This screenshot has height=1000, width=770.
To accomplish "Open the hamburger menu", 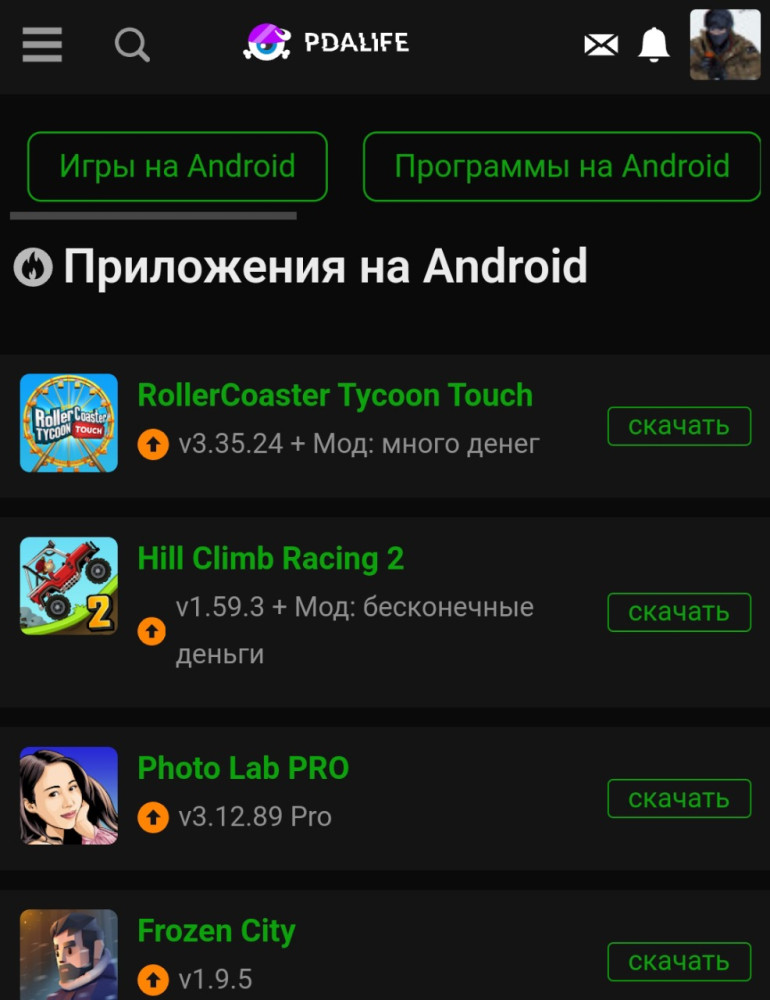I will (42, 44).
